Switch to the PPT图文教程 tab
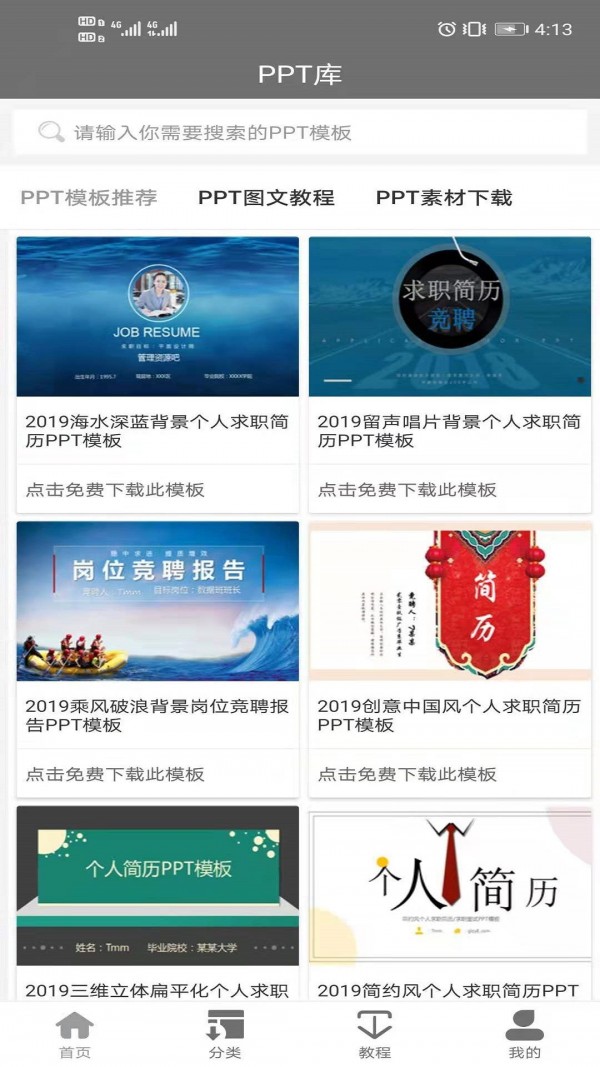 (x=266, y=198)
